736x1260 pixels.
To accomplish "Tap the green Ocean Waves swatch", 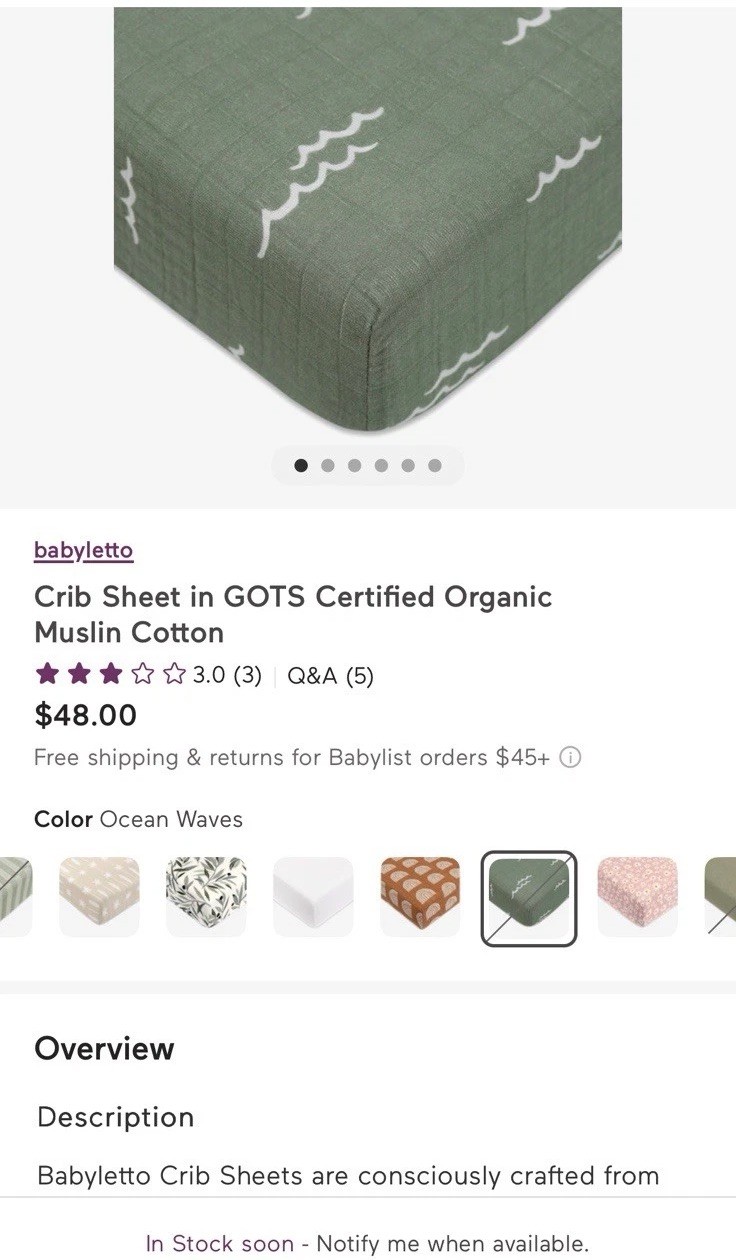I will [529, 898].
